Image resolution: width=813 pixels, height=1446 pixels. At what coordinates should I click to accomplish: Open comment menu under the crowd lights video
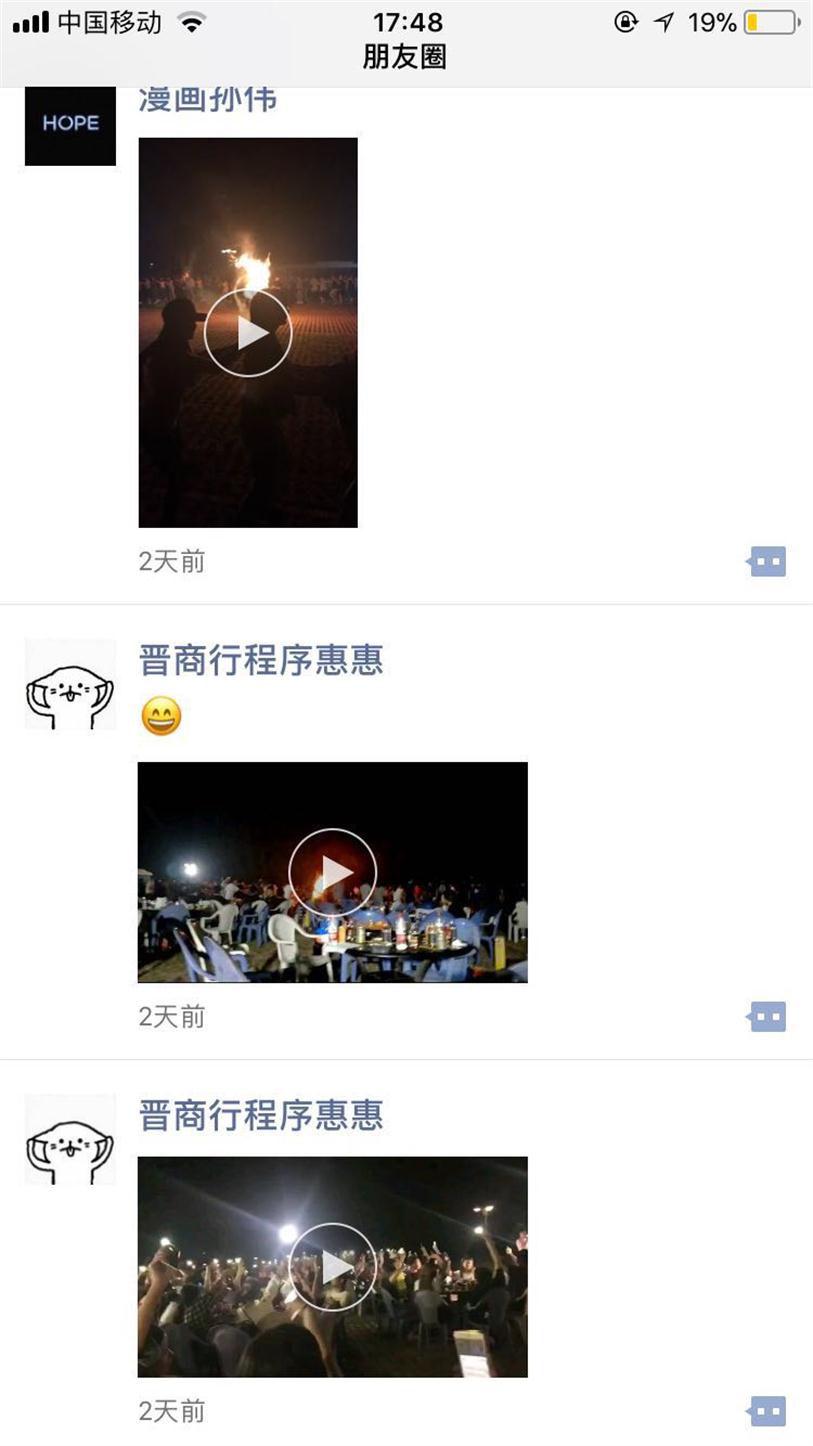[x=767, y=1411]
